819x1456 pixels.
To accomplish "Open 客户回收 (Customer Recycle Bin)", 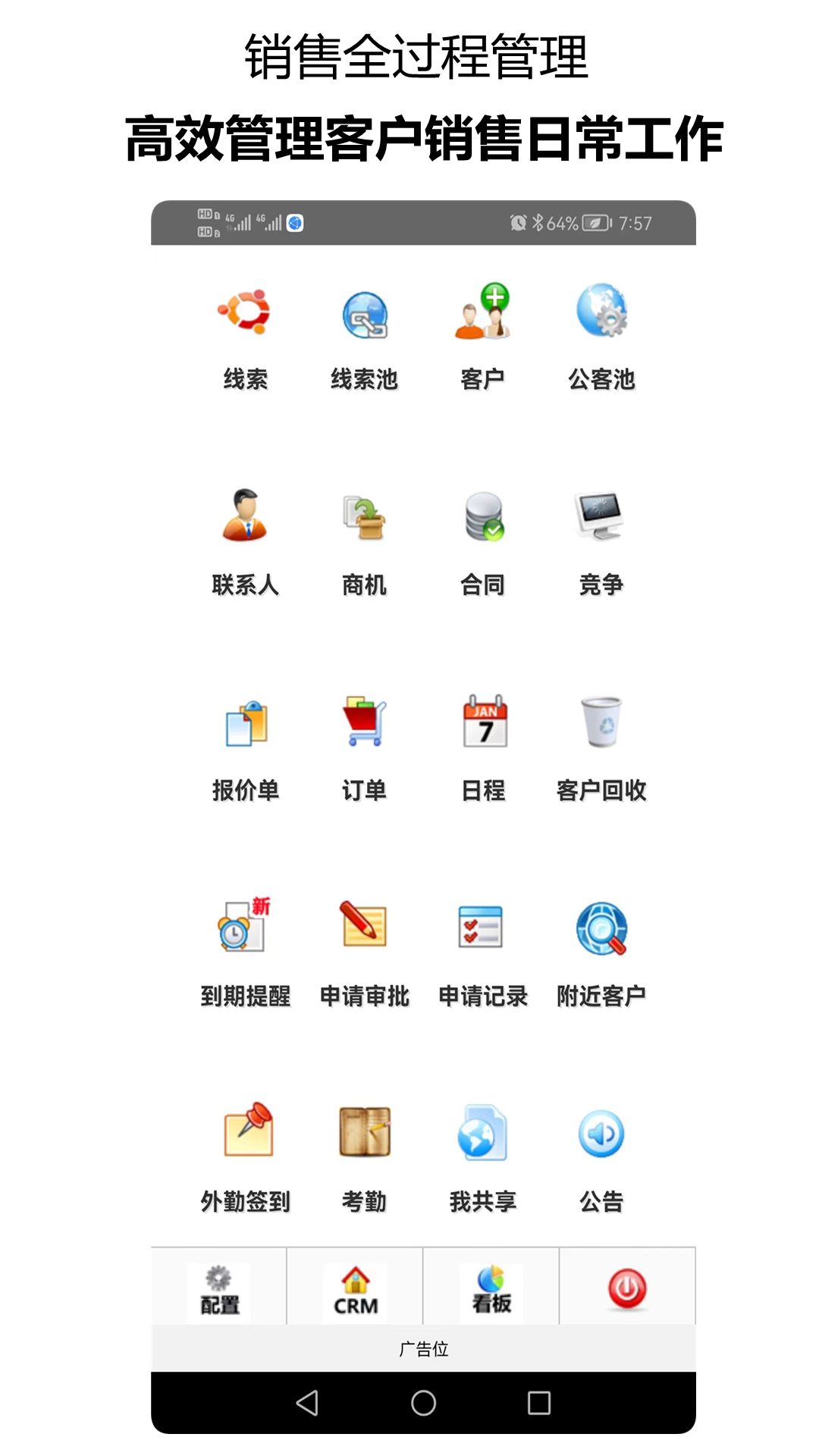I will pos(601,747).
